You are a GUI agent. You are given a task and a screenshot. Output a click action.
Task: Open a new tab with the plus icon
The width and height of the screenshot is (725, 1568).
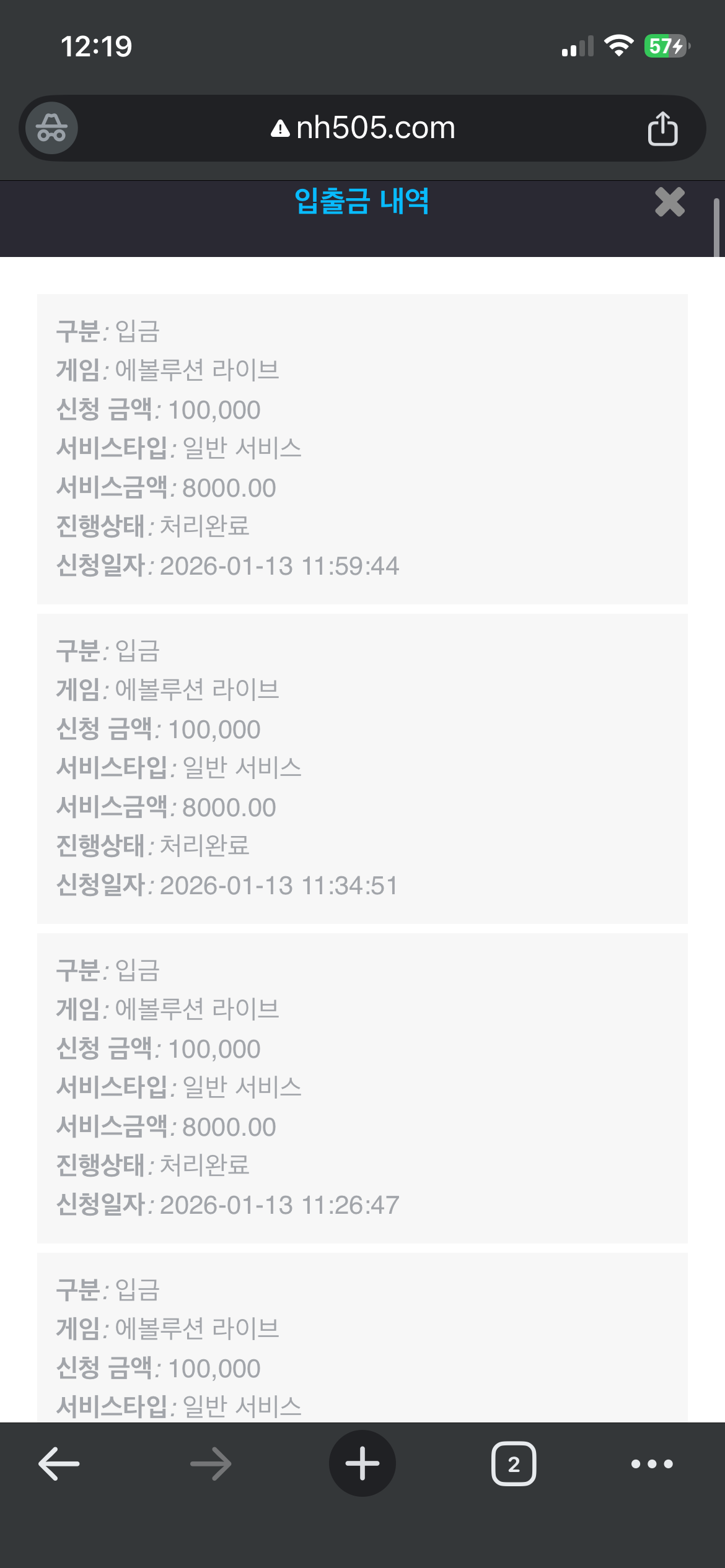click(x=362, y=1463)
